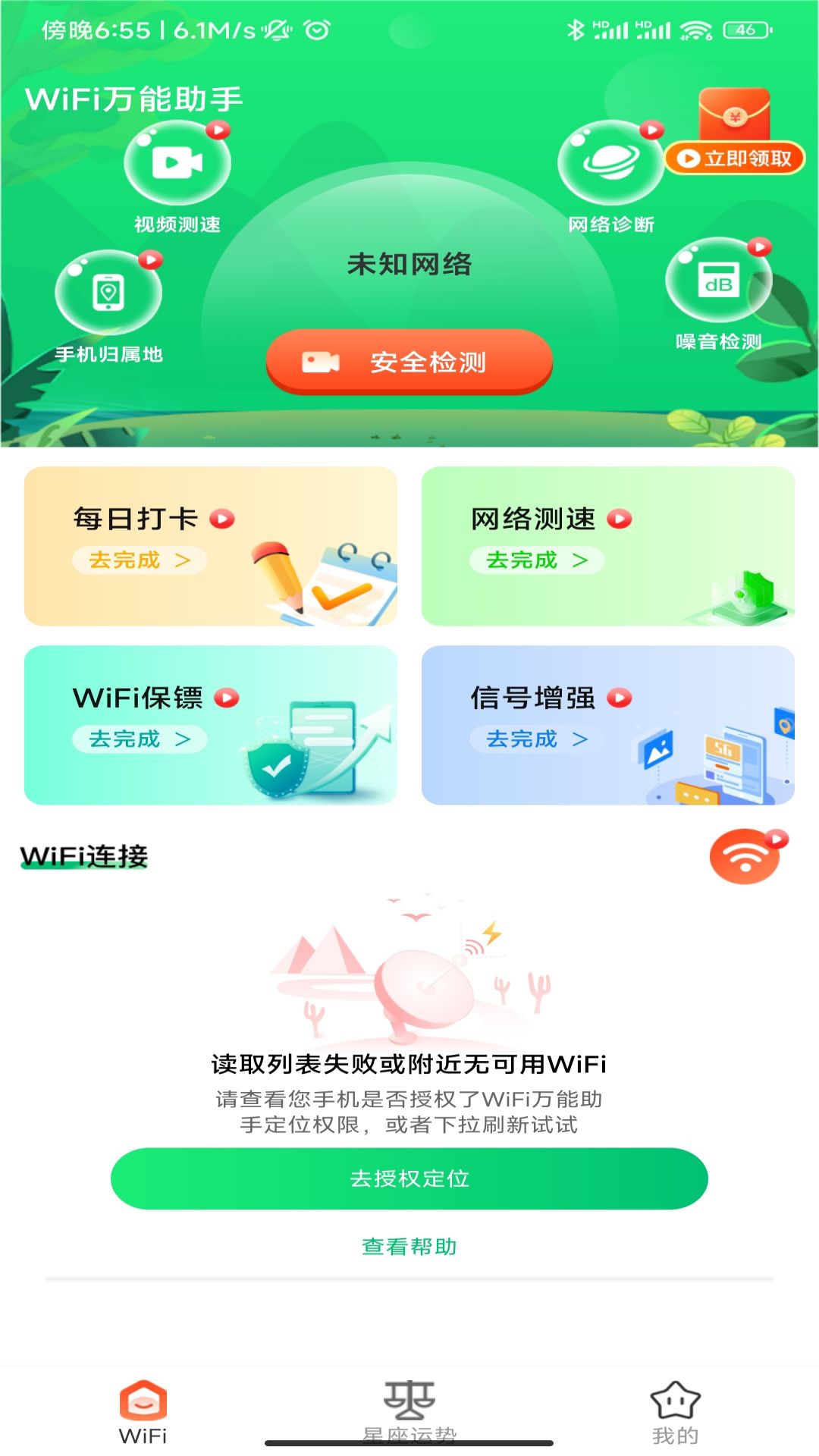Select the WiFi tab in bottom navigation
The image size is (819, 1456).
tap(143, 1411)
